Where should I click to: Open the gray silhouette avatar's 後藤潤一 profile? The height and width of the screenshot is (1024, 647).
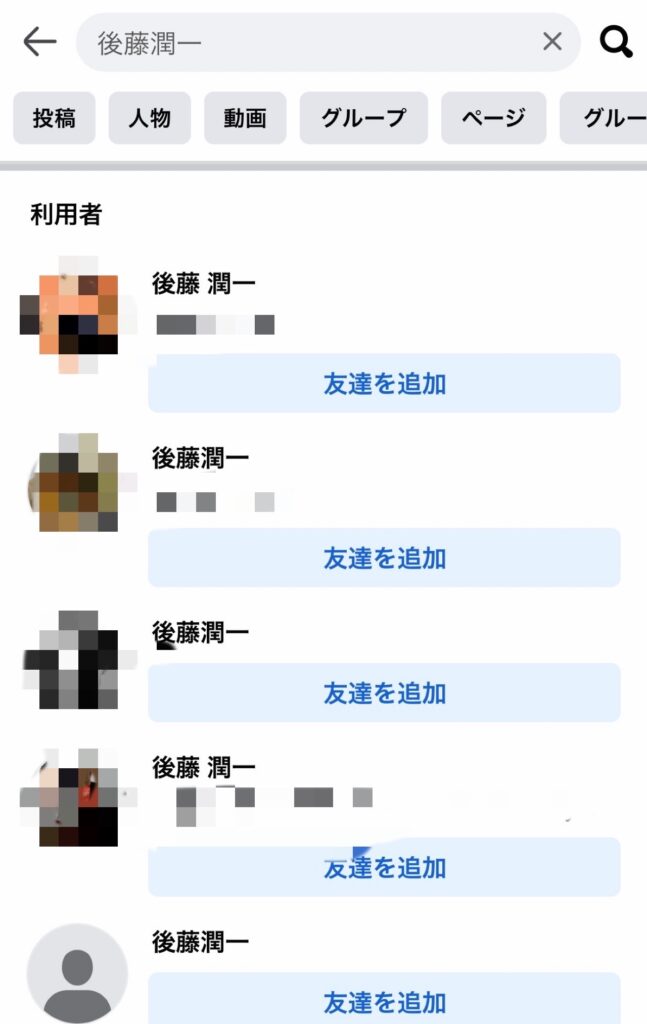(x=200, y=942)
